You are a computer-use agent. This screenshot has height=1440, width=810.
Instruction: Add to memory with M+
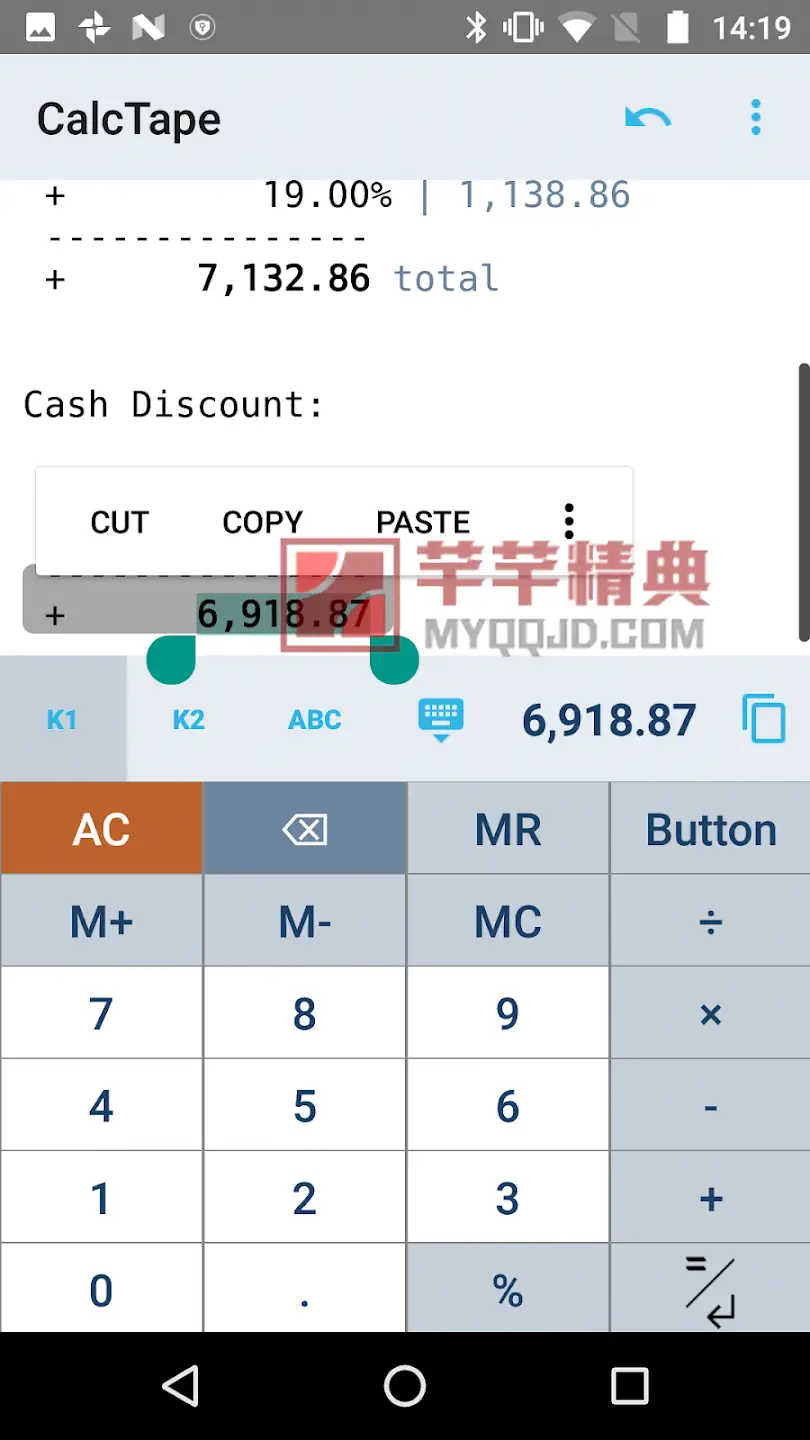click(101, 921)
